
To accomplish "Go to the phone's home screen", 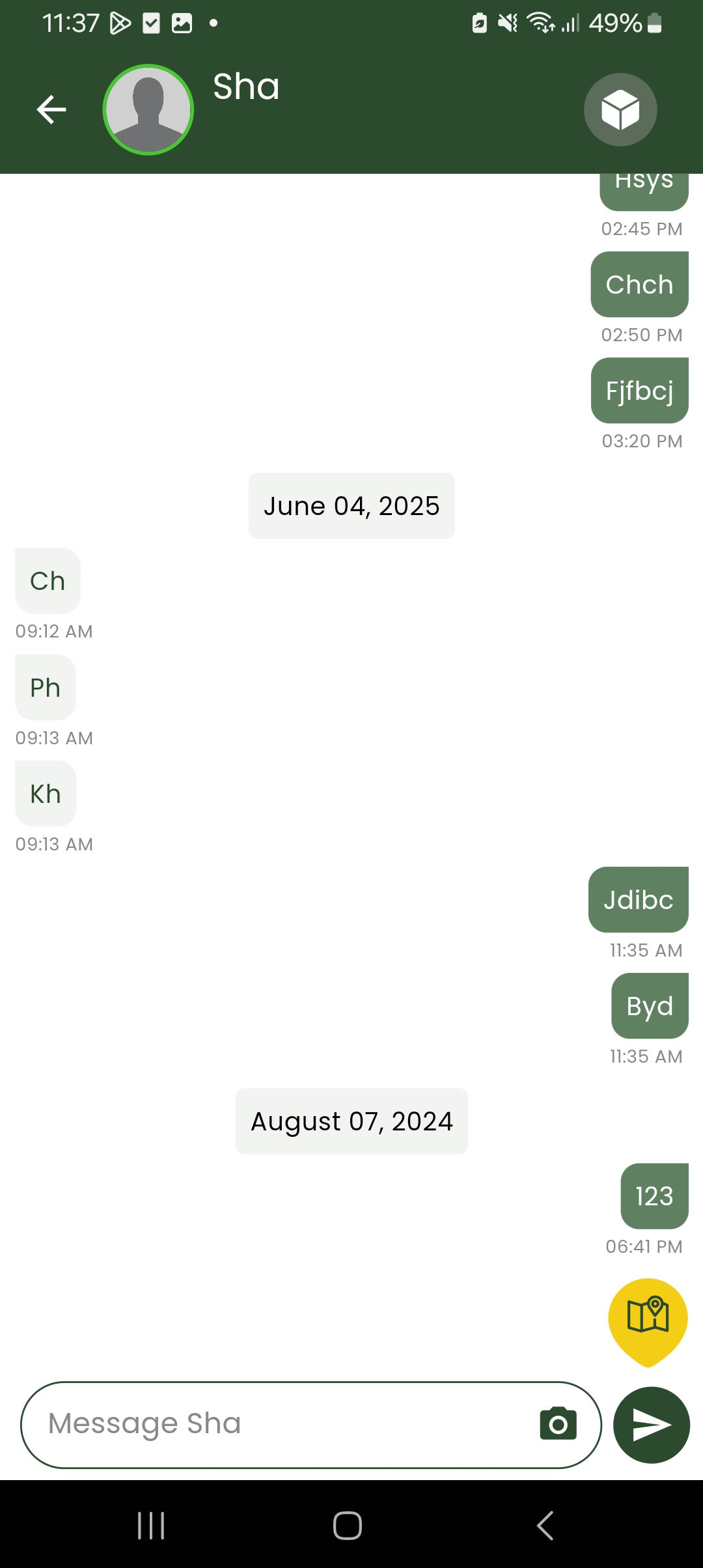I will click(348, 1525).
